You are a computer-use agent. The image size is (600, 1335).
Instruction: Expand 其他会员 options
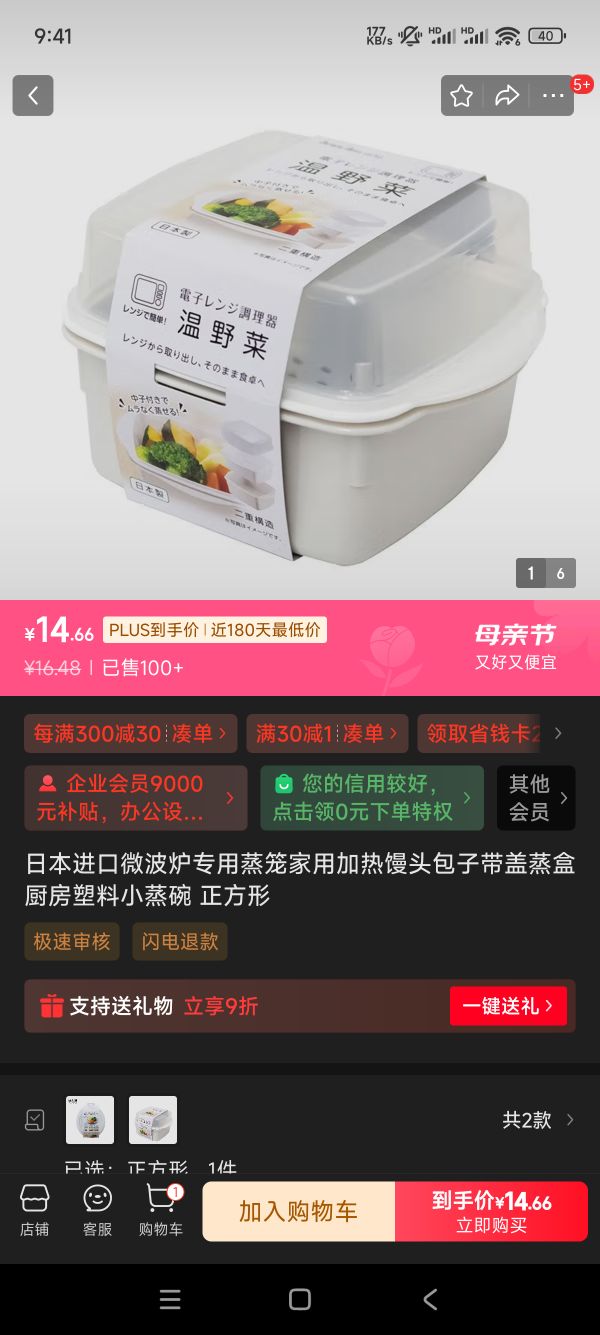click(536, 798)
